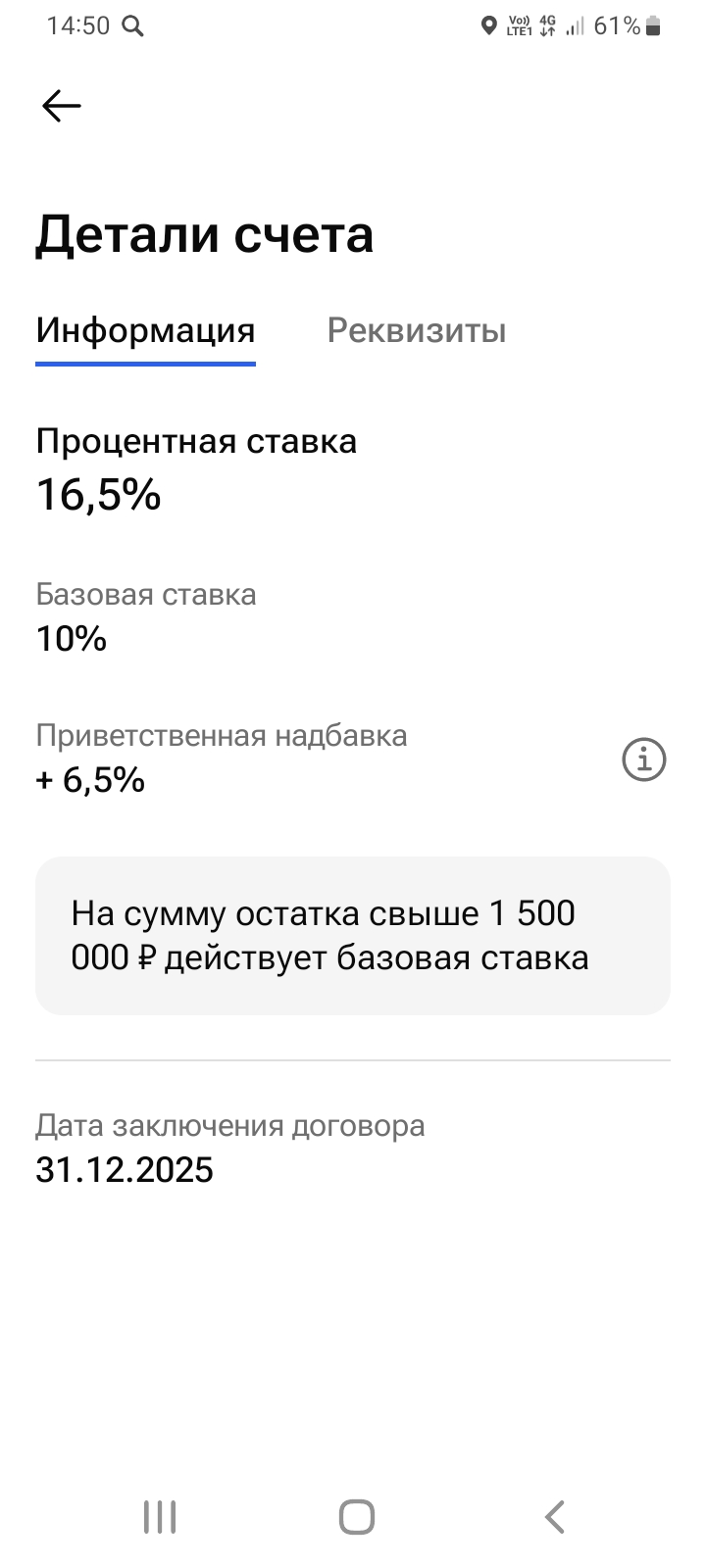706x1568 pixels.
Task: Go to the system home screen
Action: (356, 1516)
